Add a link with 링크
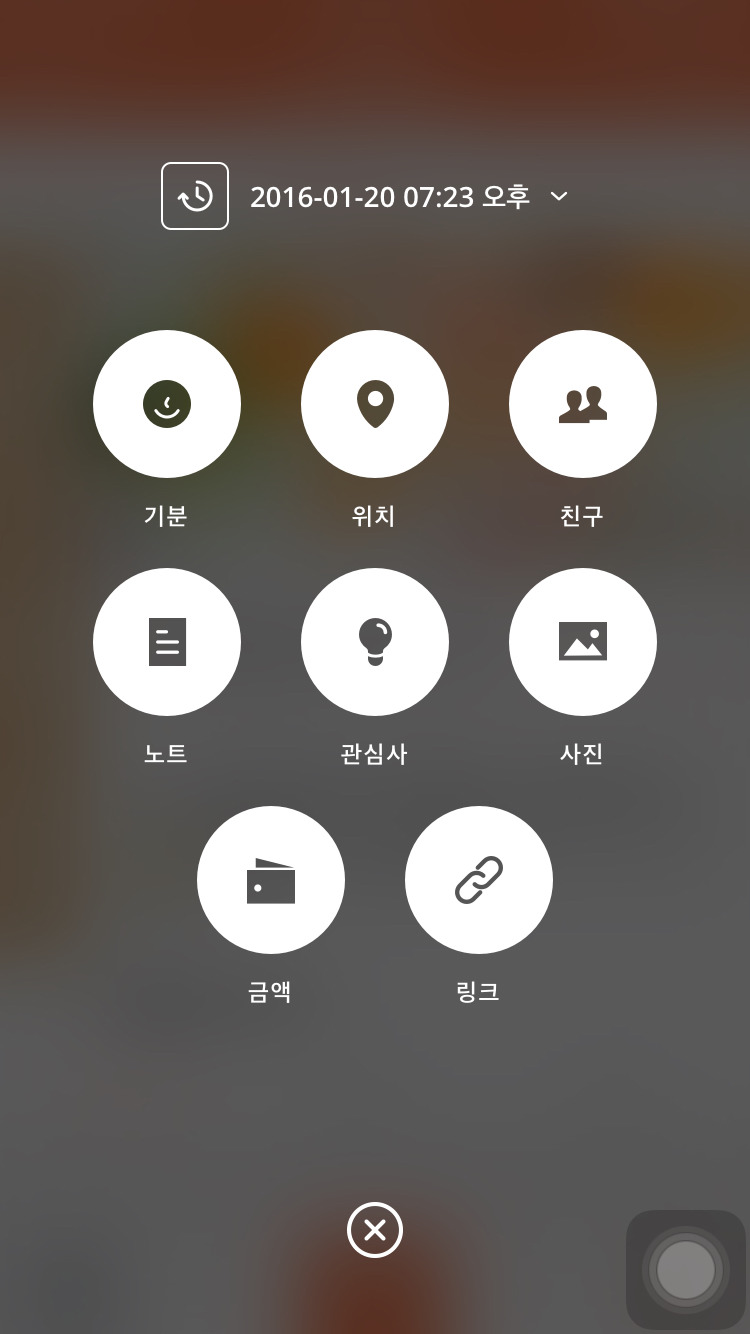 coord(479,880)
